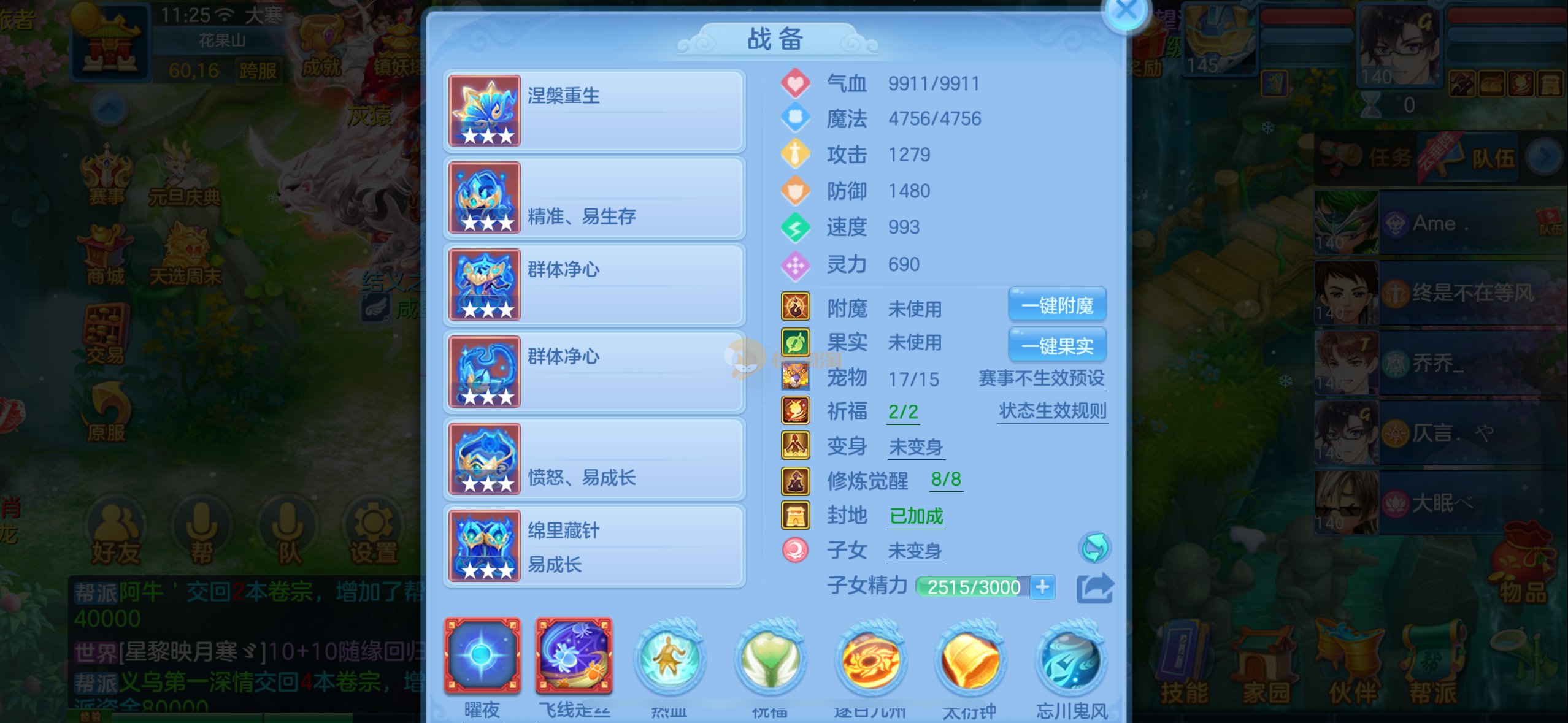
Task: Close the 战备 dialog
Action: (x=1126, y=11)
